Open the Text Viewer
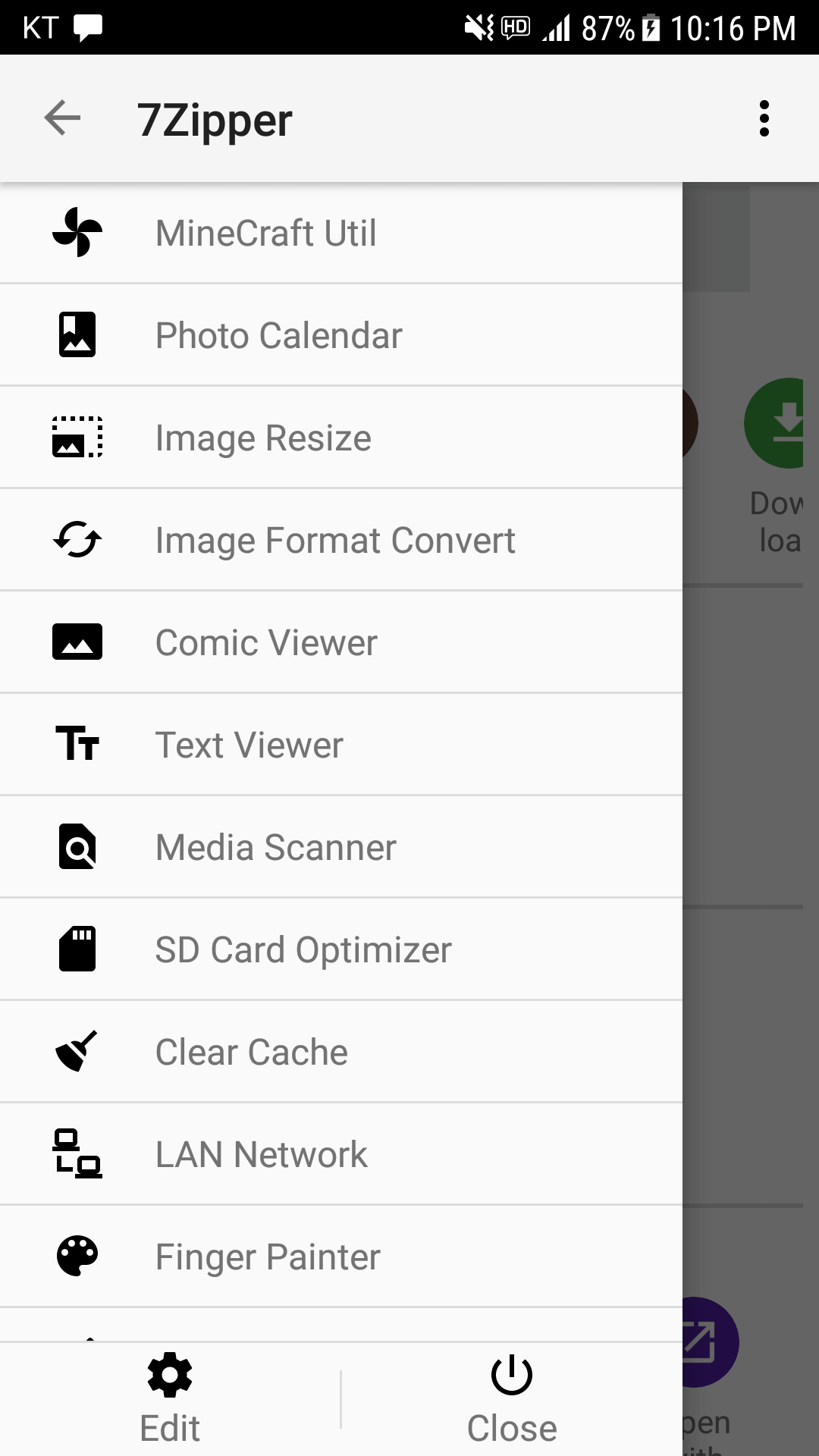 click(x=249, y=745)
